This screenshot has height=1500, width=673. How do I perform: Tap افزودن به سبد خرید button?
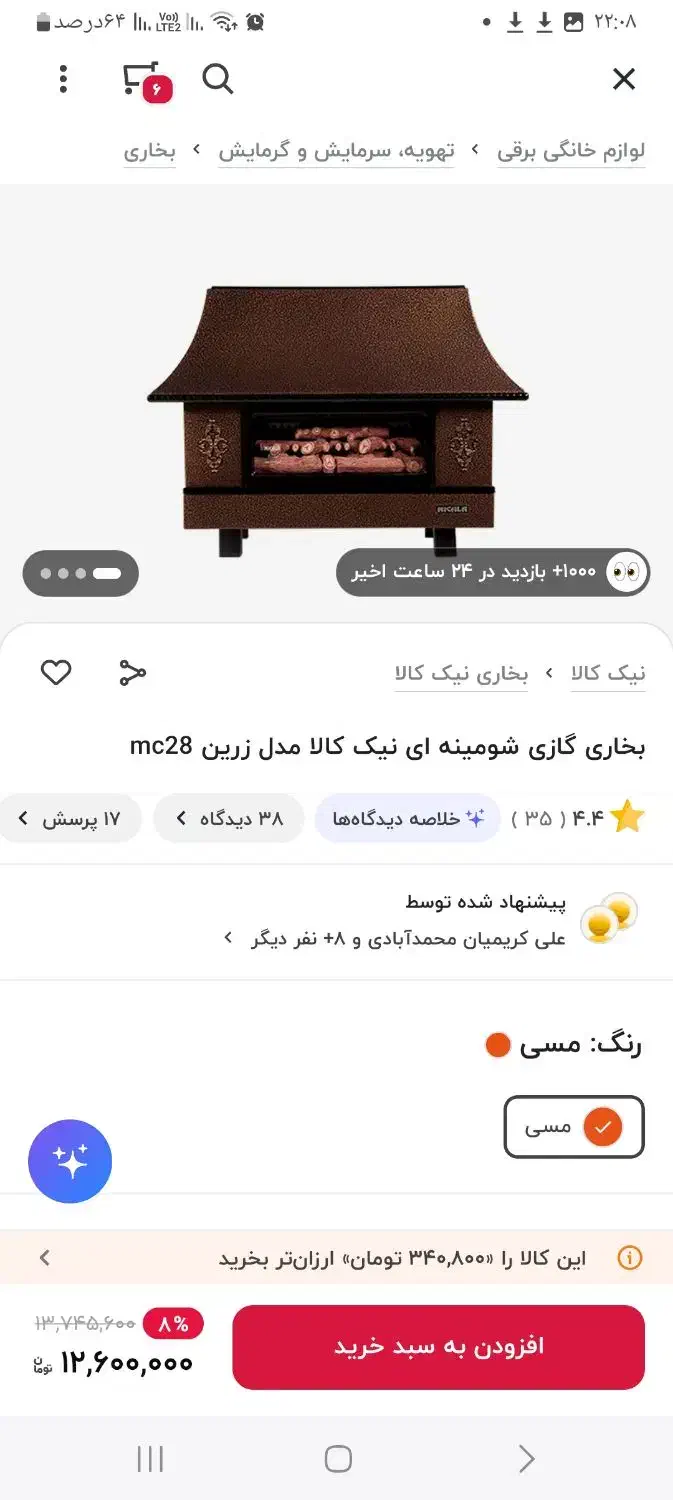click(x=439, y=1346)
